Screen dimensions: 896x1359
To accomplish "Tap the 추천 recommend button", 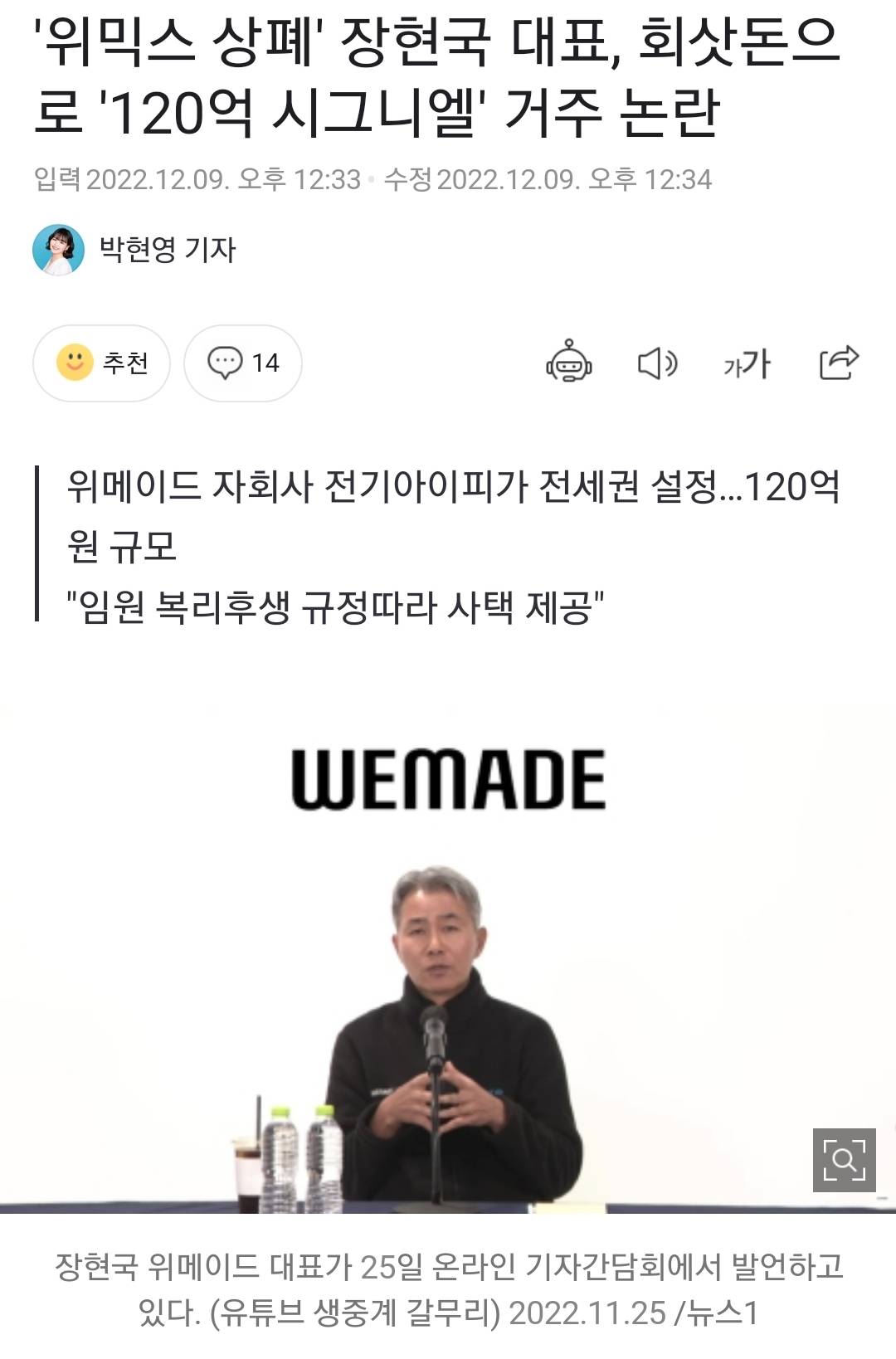I will click(x=101, y=363).
